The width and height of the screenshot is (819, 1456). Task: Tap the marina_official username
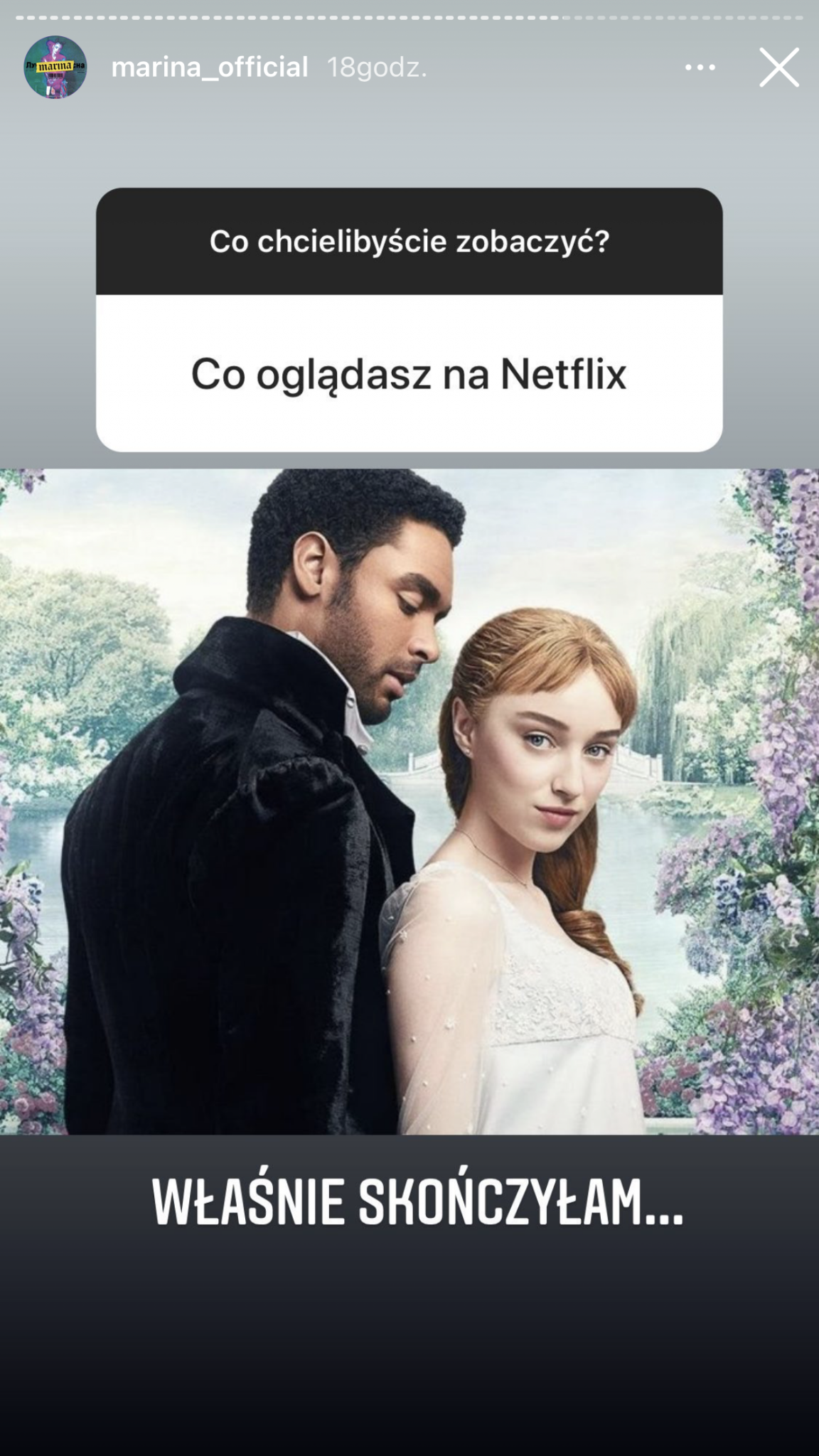[x=210, y=68]
